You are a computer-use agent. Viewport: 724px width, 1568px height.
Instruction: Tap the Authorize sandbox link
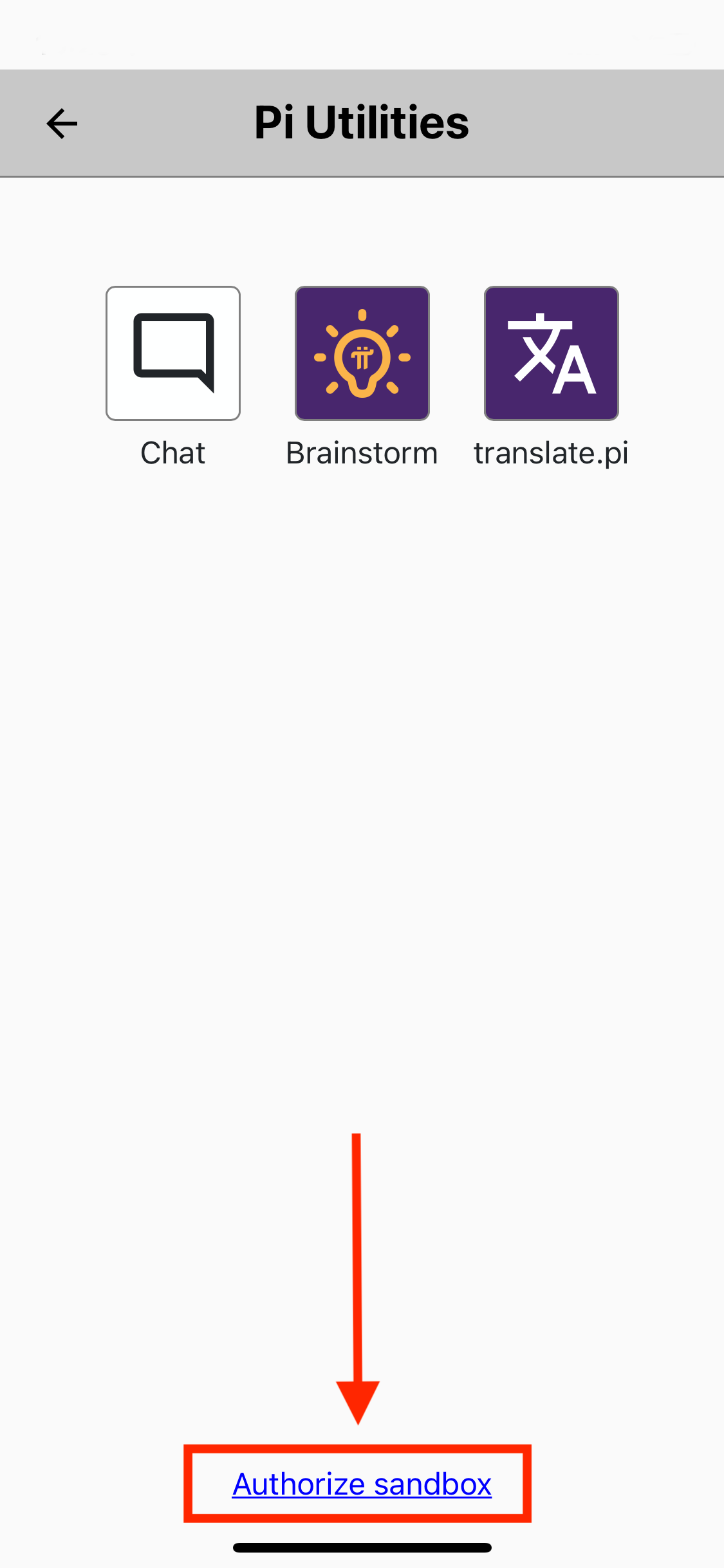coord(362,1484)
